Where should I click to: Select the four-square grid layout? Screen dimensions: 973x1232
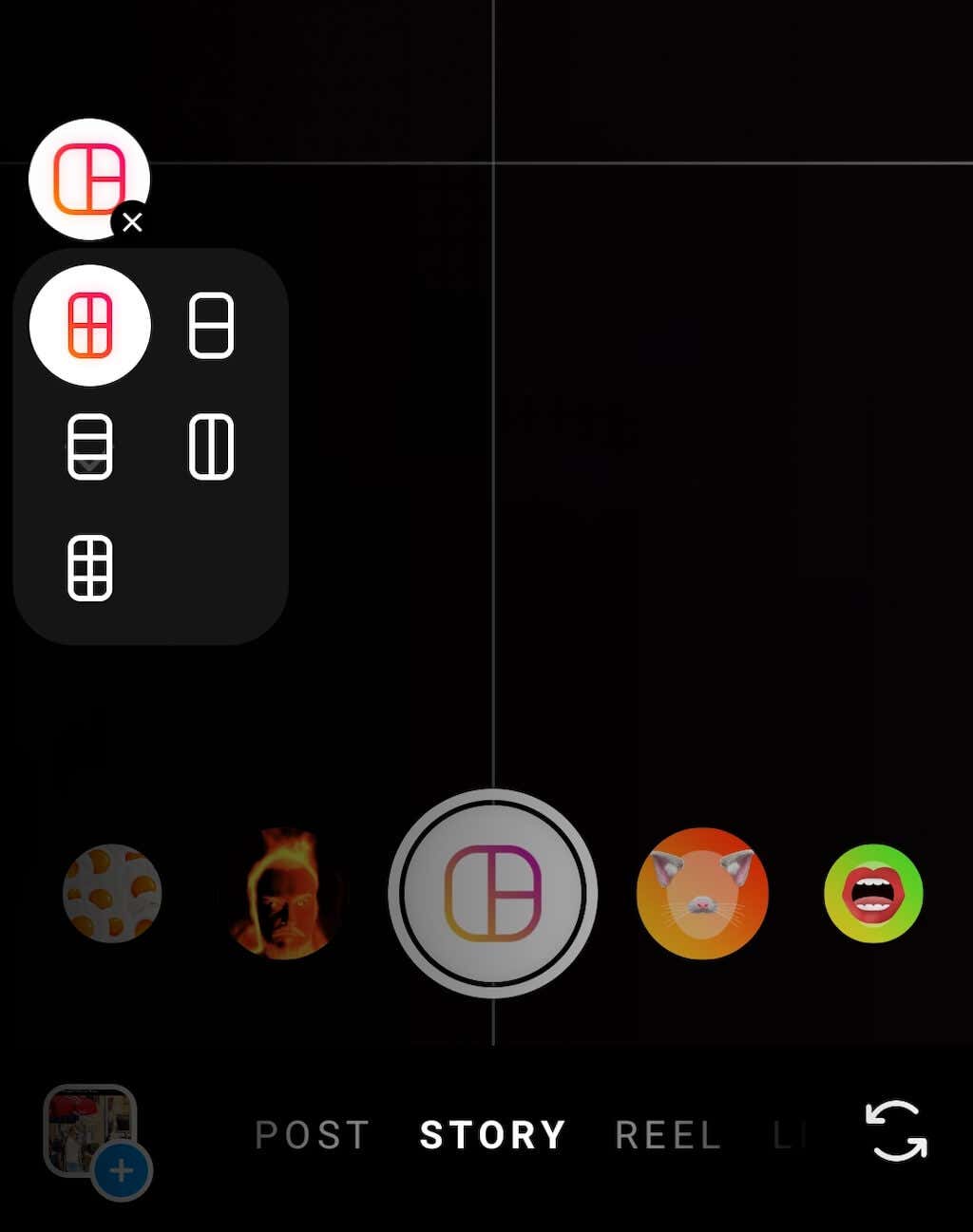click(x=90, y=326)
